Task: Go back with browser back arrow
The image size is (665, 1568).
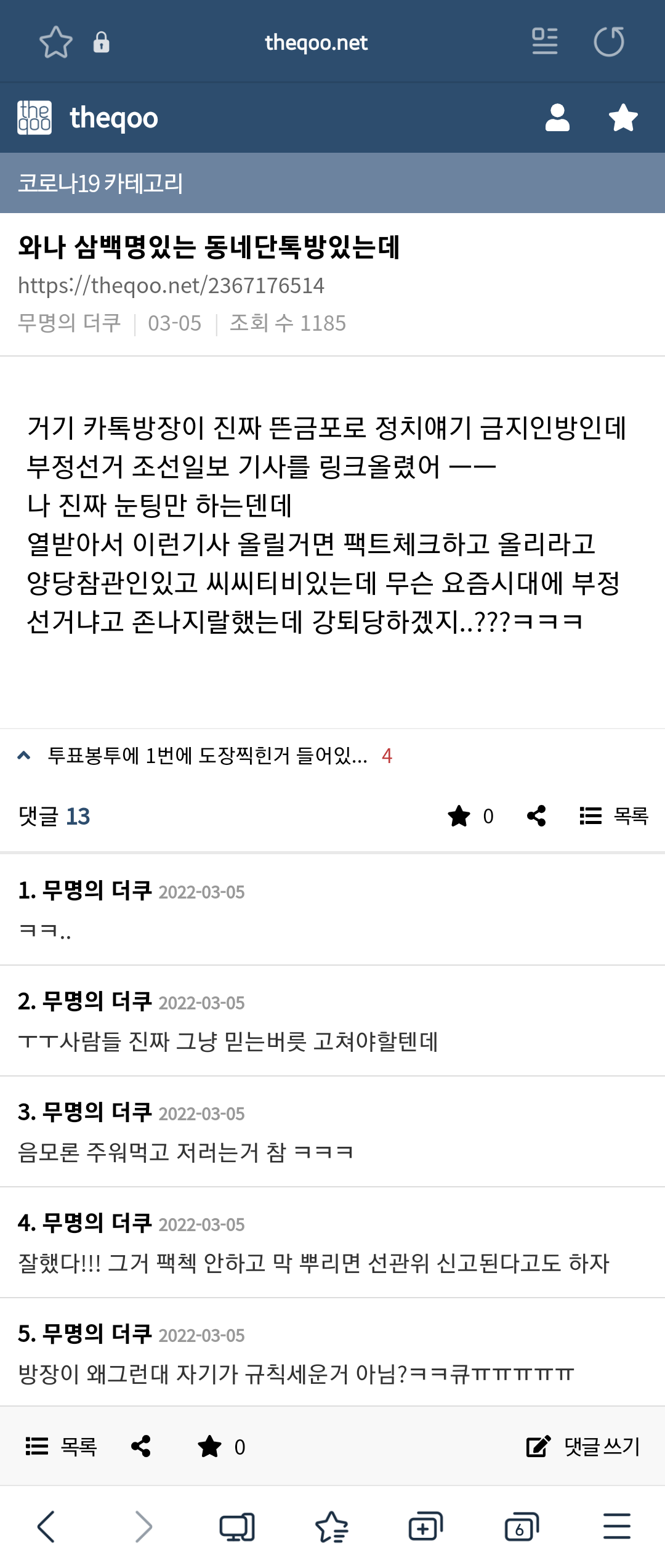Action: point(46,1527)
